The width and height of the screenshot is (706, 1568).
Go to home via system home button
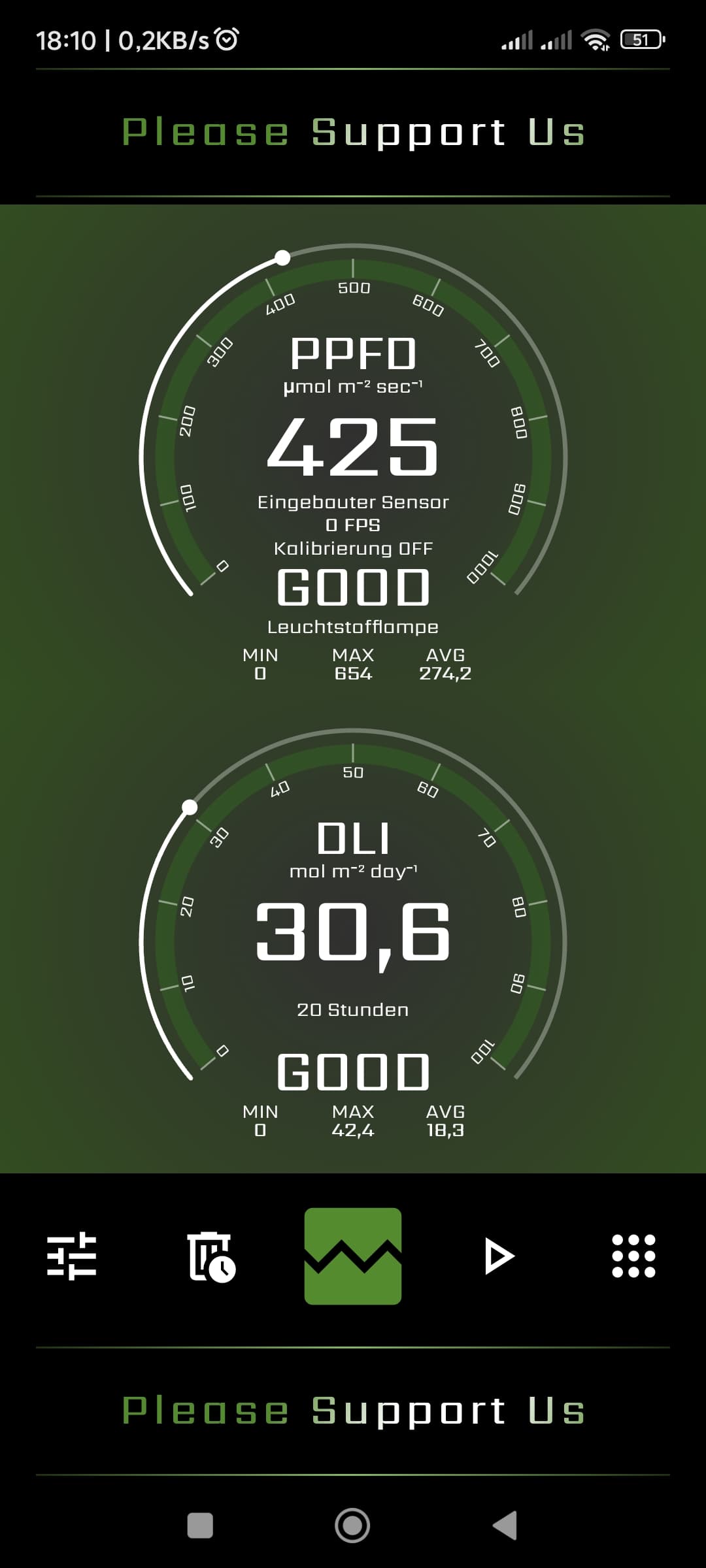(x=352, y=1526)
